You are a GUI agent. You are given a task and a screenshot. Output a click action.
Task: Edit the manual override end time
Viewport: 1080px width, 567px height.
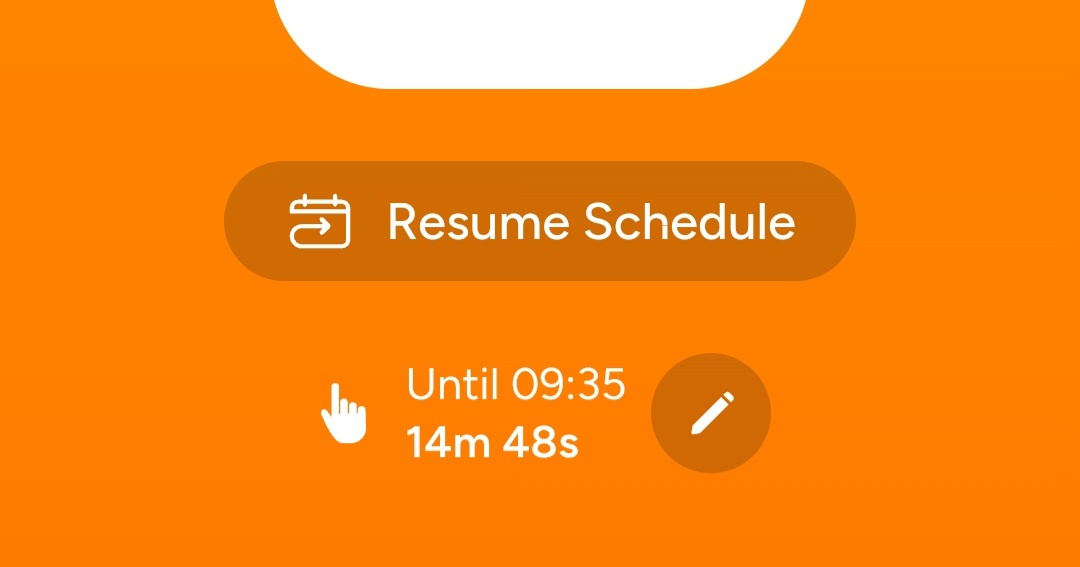pyautogui.click(x=710, y=413)
